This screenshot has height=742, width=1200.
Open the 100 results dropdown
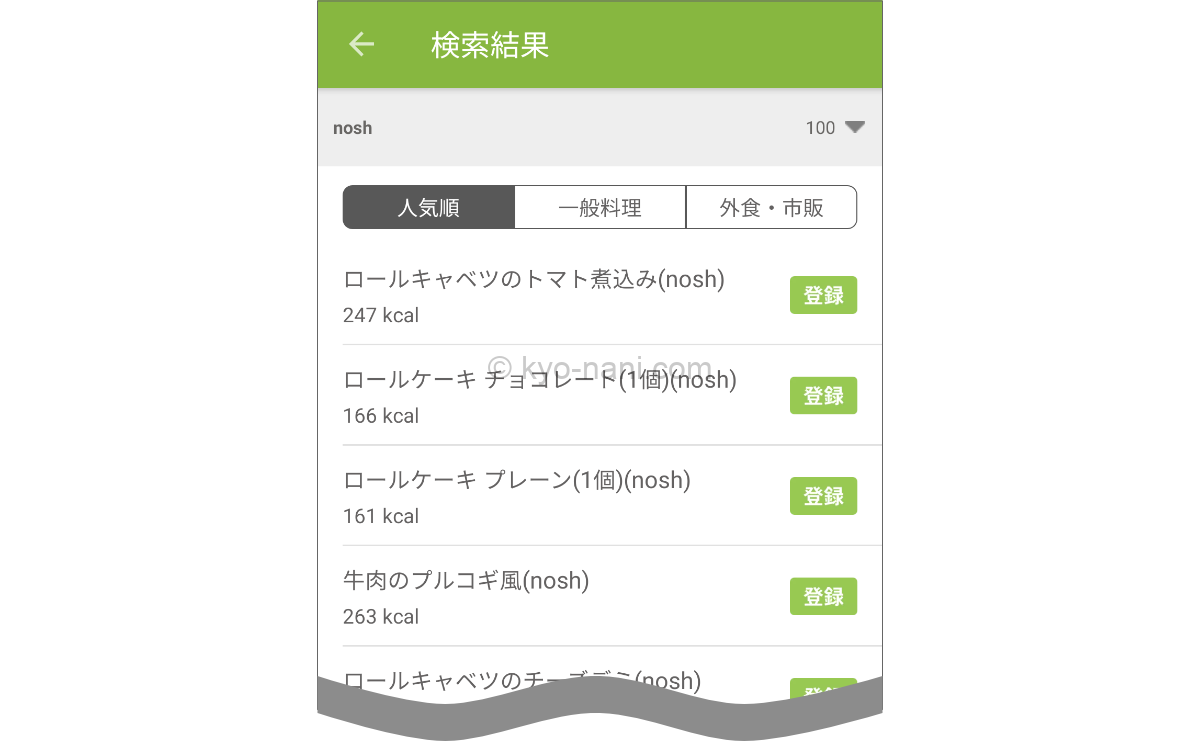(x=835, y=128)
